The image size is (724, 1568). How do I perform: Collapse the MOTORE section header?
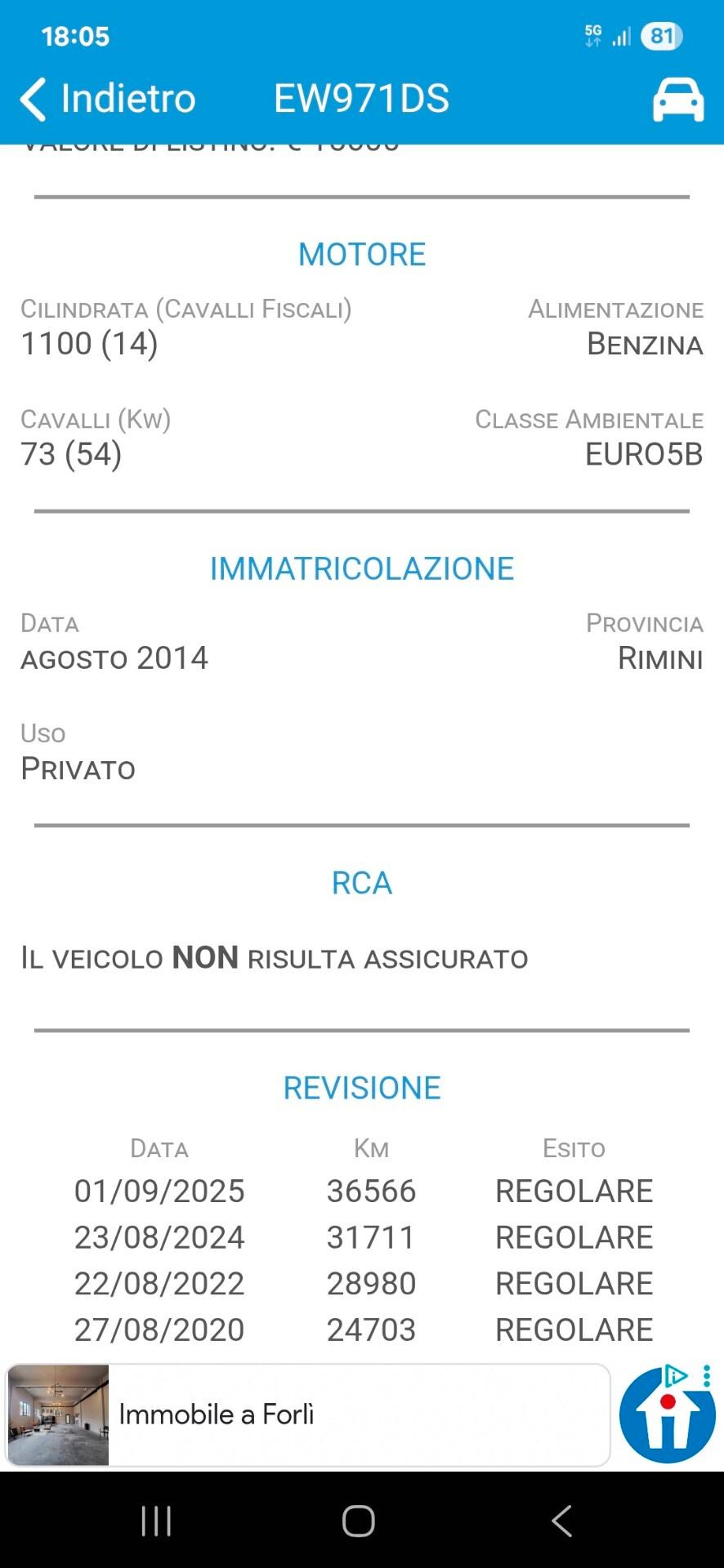pyautogui.click(x=361, y=254)
